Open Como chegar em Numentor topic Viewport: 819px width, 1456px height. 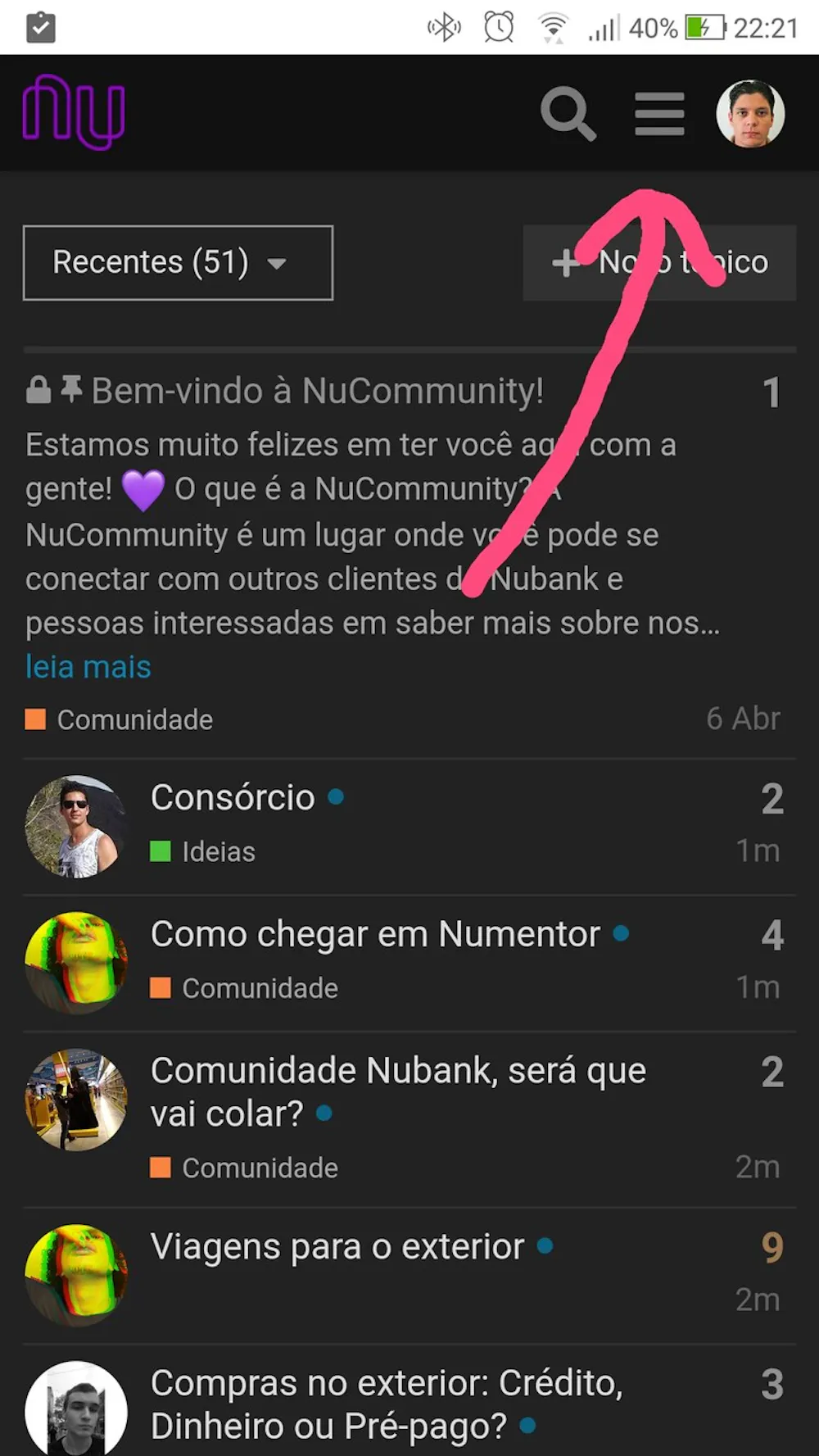coord(375,934)
